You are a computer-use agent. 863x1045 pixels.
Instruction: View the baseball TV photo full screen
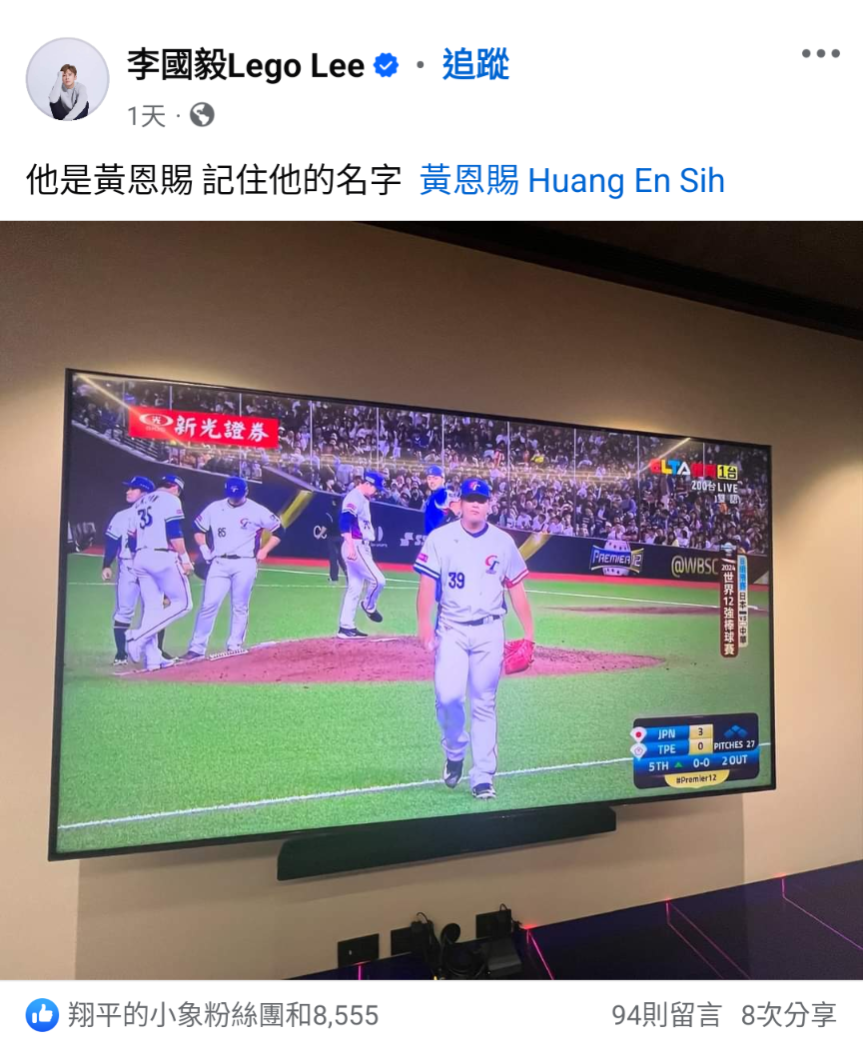click(431, 598)
